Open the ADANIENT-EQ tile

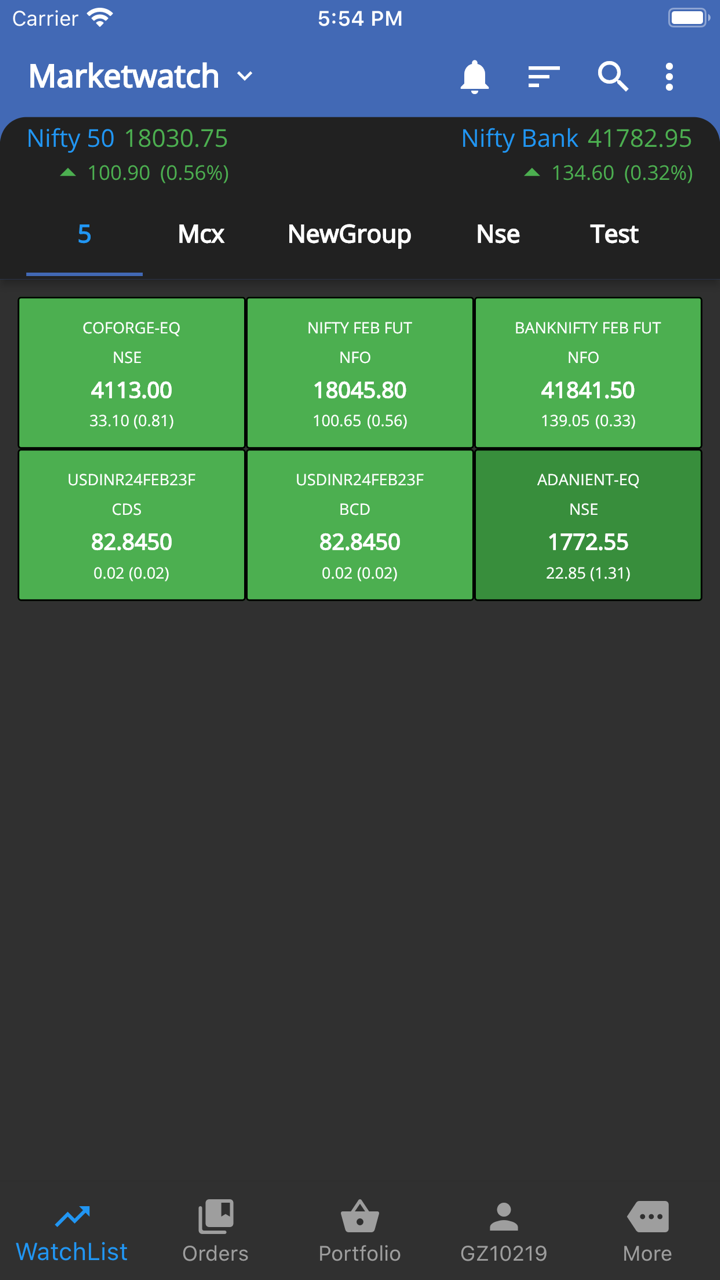[x=588, y=525]
